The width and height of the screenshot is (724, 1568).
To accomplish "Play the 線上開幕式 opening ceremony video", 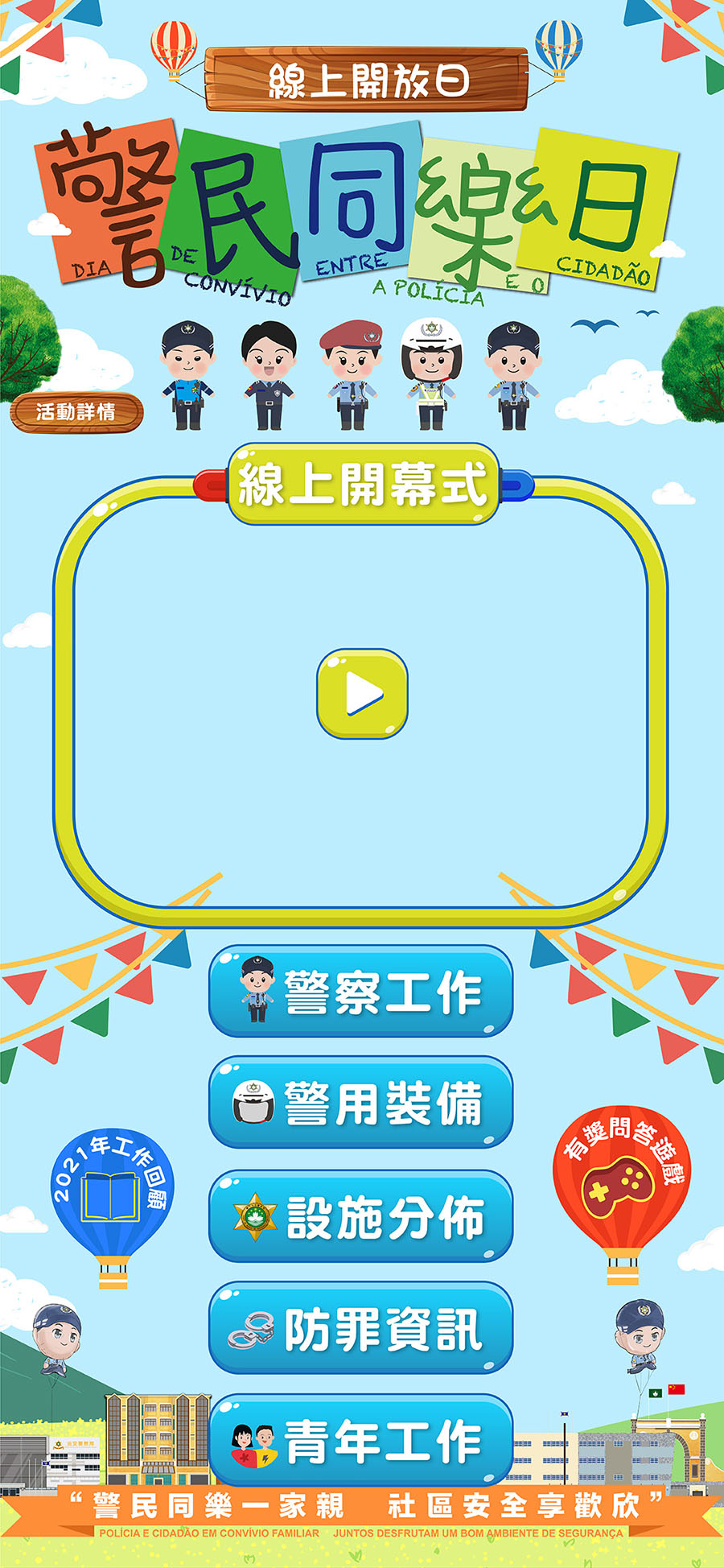I will 362,694.
